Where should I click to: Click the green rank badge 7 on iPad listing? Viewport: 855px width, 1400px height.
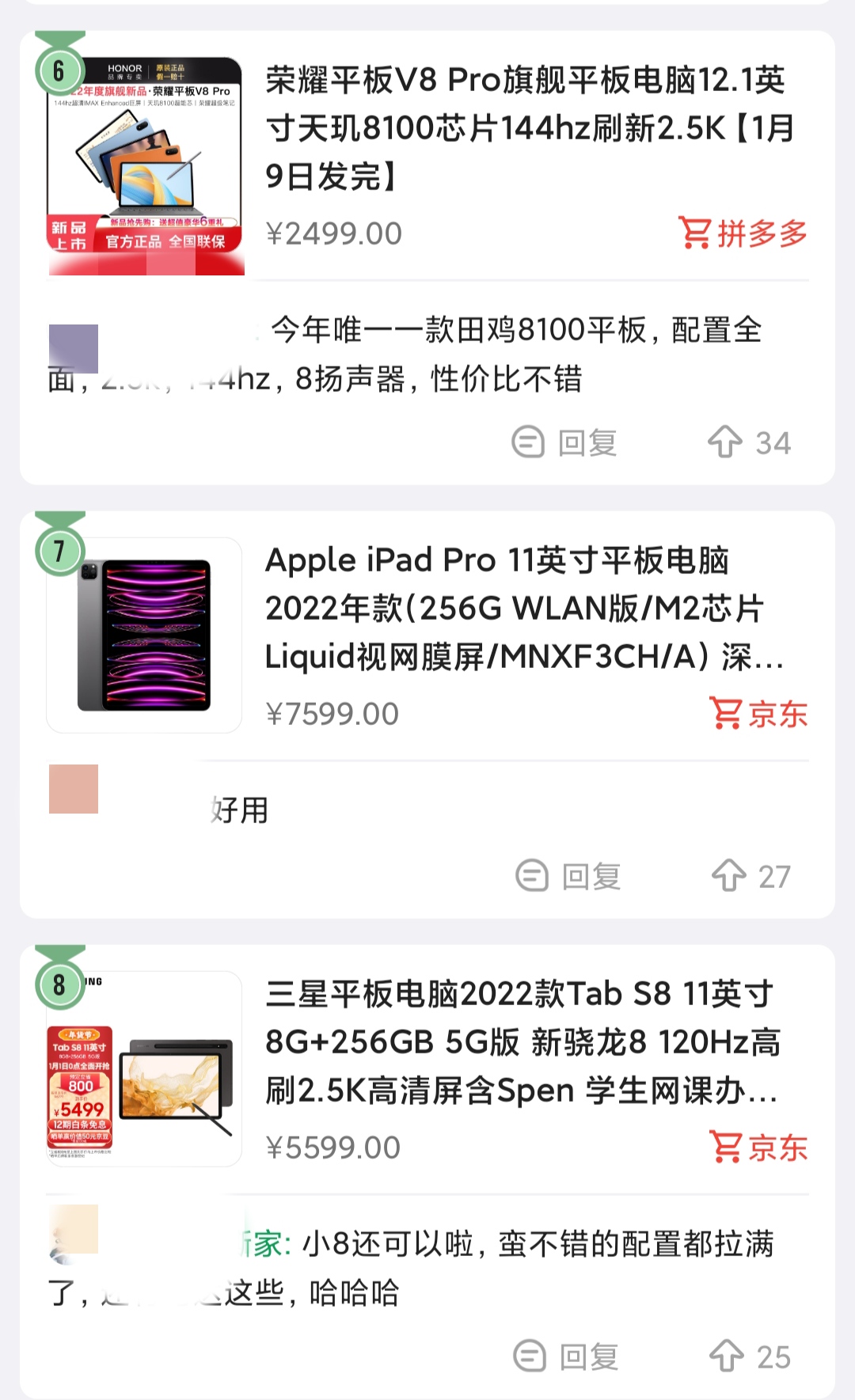click(60, 550)
